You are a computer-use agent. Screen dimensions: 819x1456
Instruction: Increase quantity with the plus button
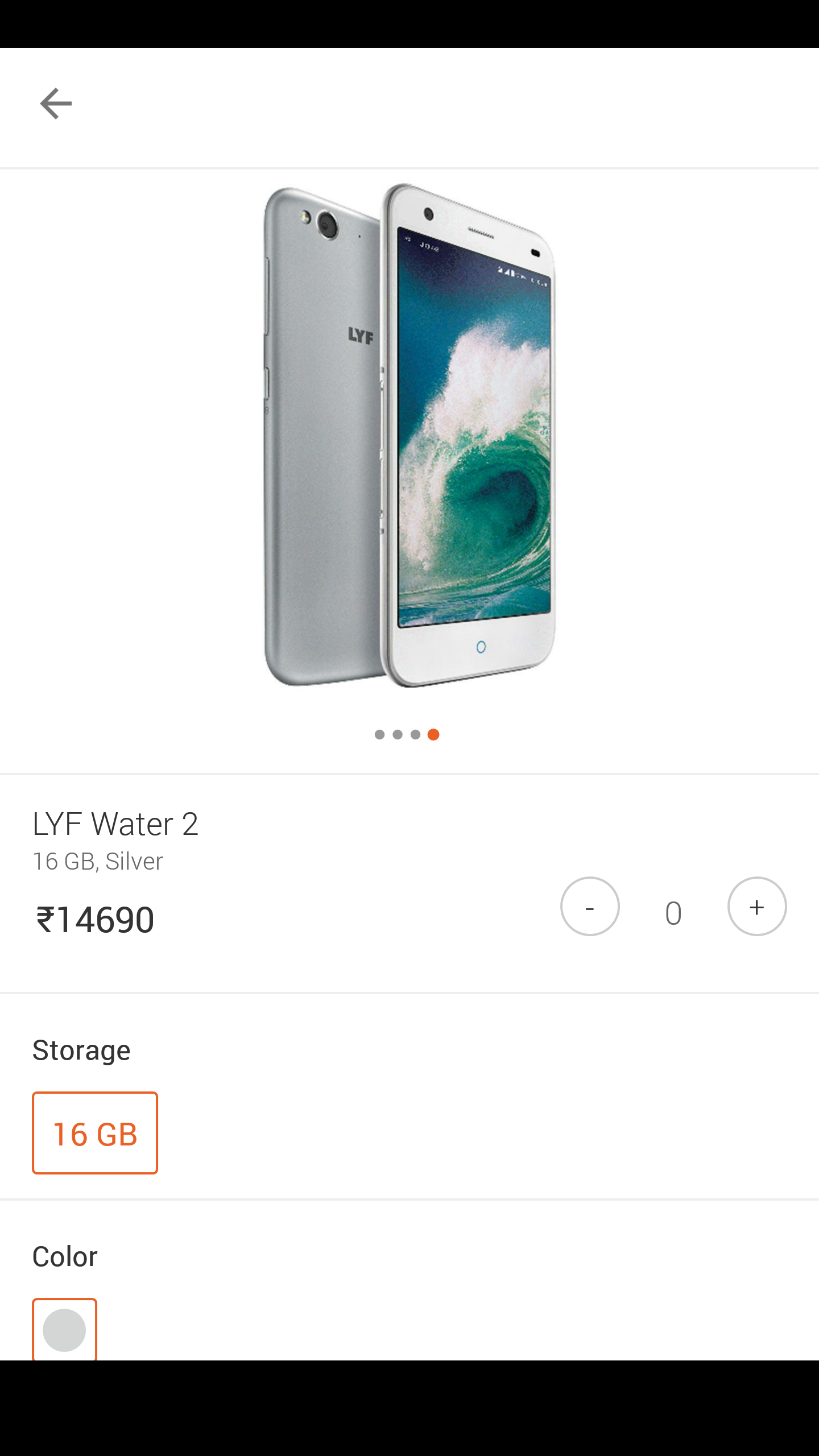757,907
